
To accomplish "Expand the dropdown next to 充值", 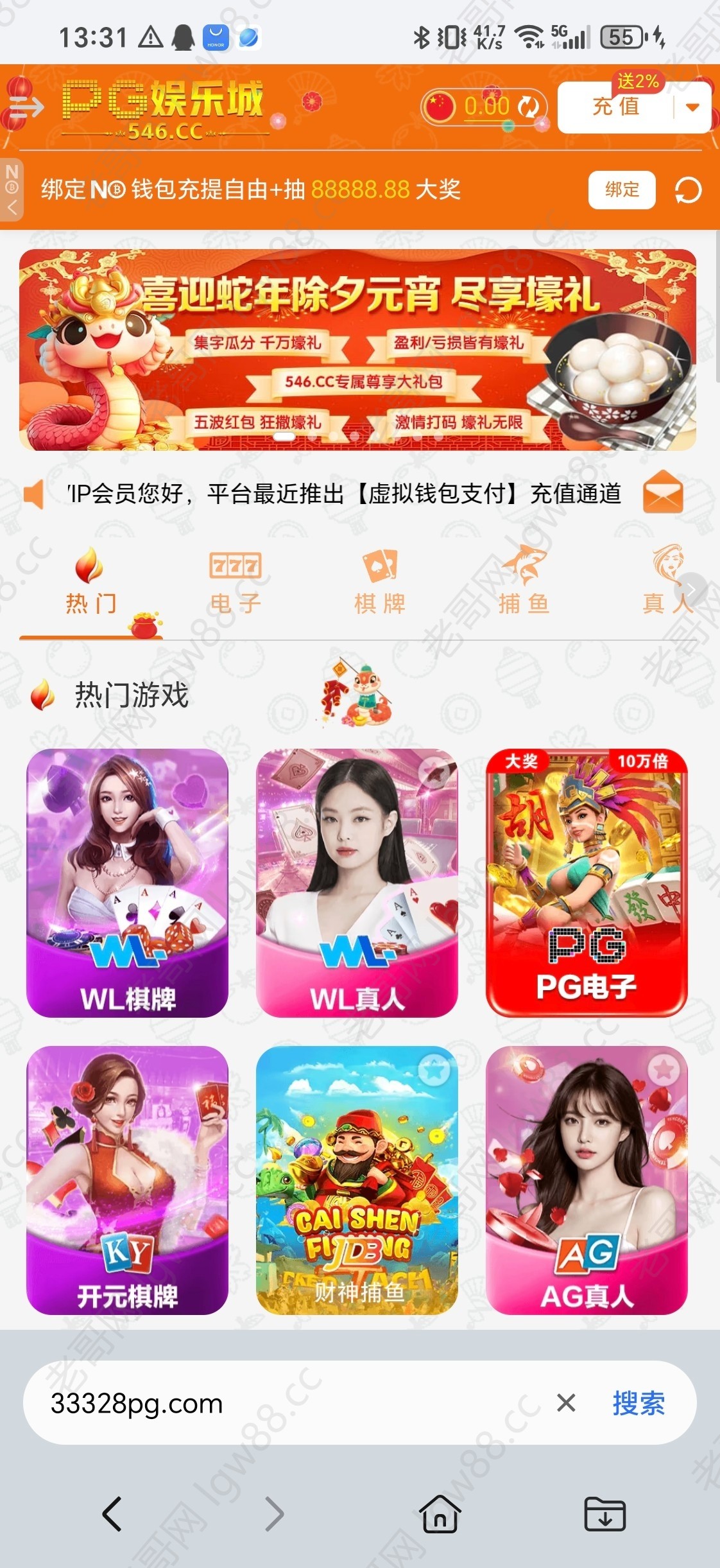I will coord(692,107).
